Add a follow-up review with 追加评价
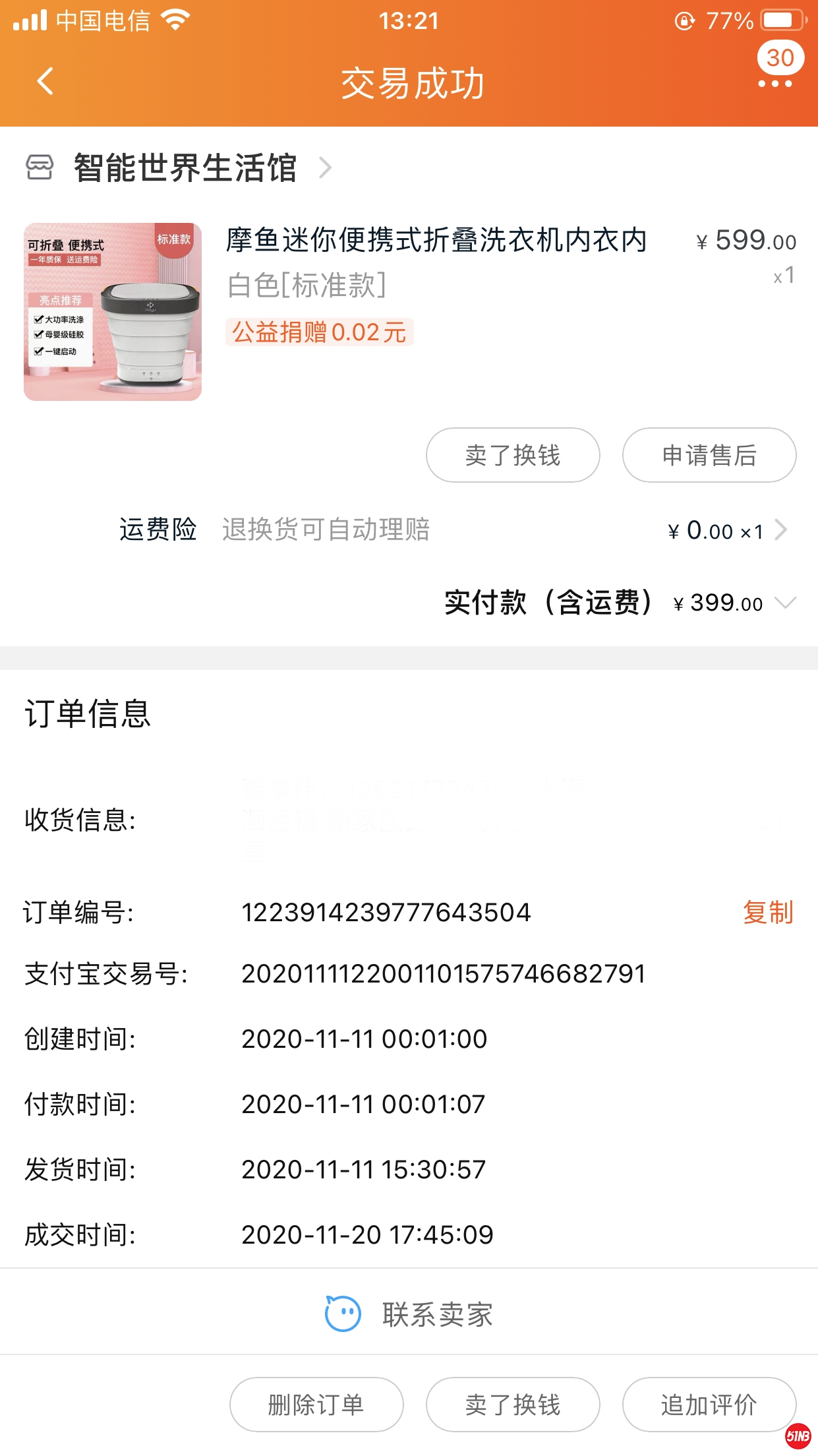 click(x=709, y=1405)
